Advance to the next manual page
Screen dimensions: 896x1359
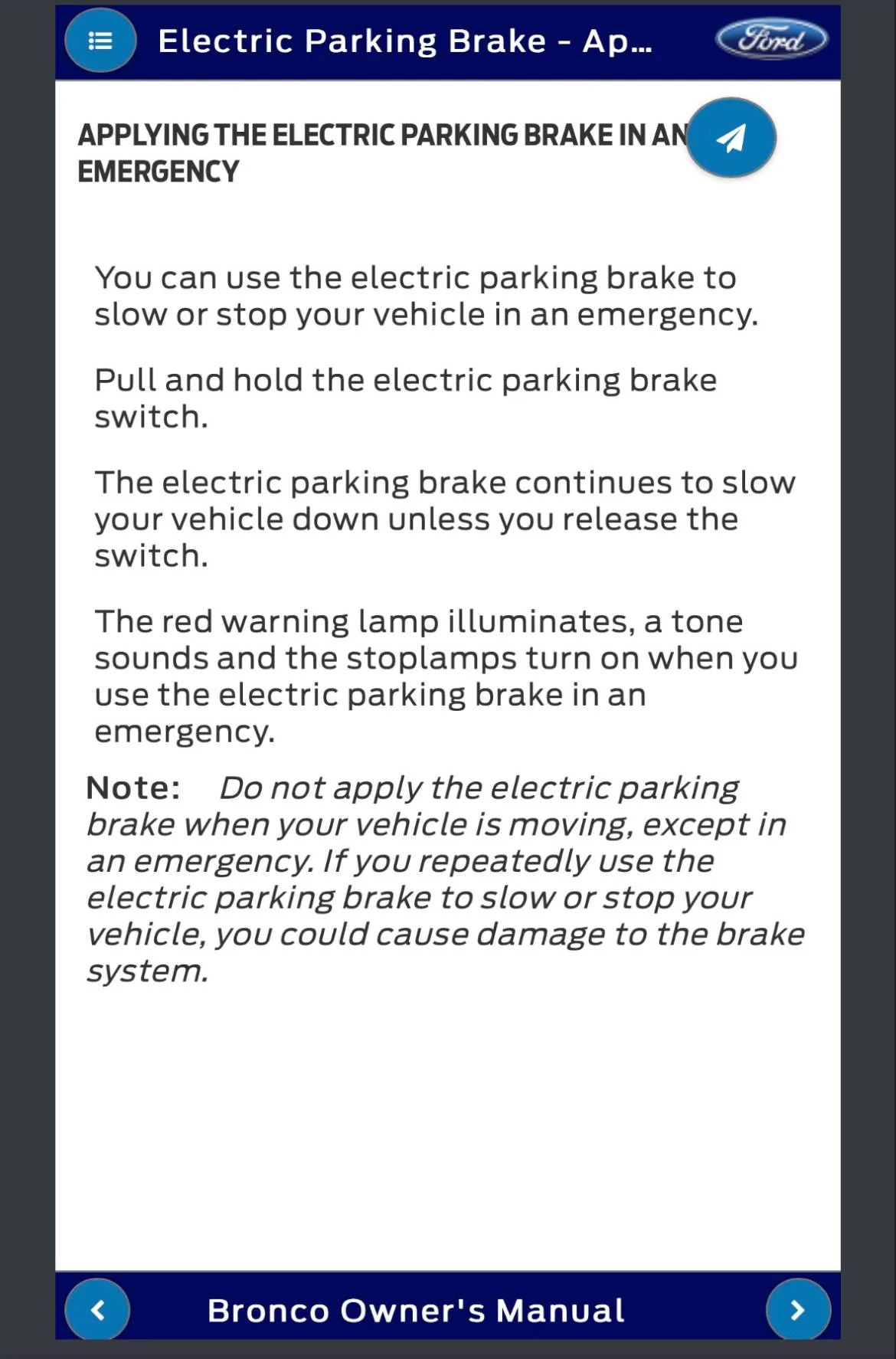797,1309
